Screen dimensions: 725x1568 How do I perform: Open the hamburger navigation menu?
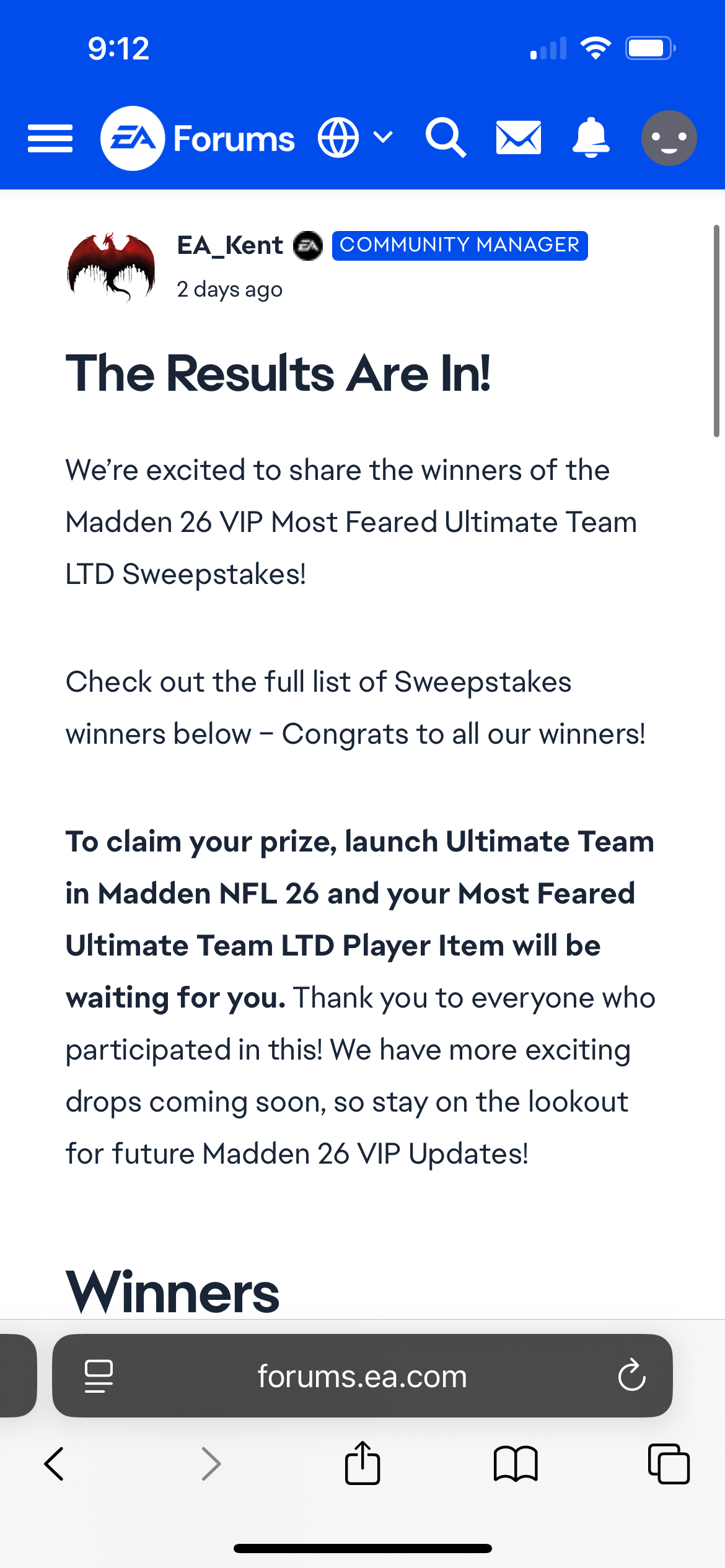[50, 138]
